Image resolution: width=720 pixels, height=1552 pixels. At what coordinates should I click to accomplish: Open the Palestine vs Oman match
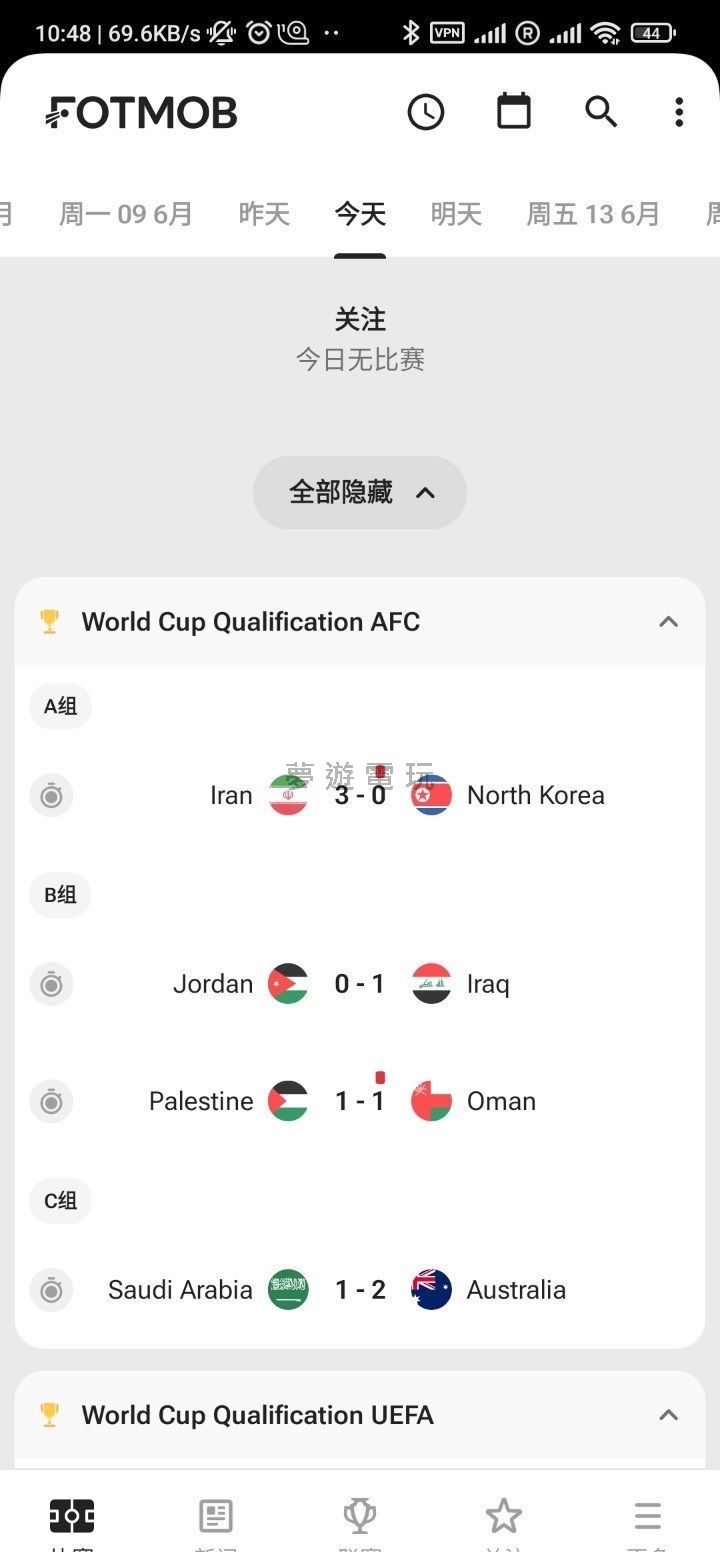coord(360,1101)
